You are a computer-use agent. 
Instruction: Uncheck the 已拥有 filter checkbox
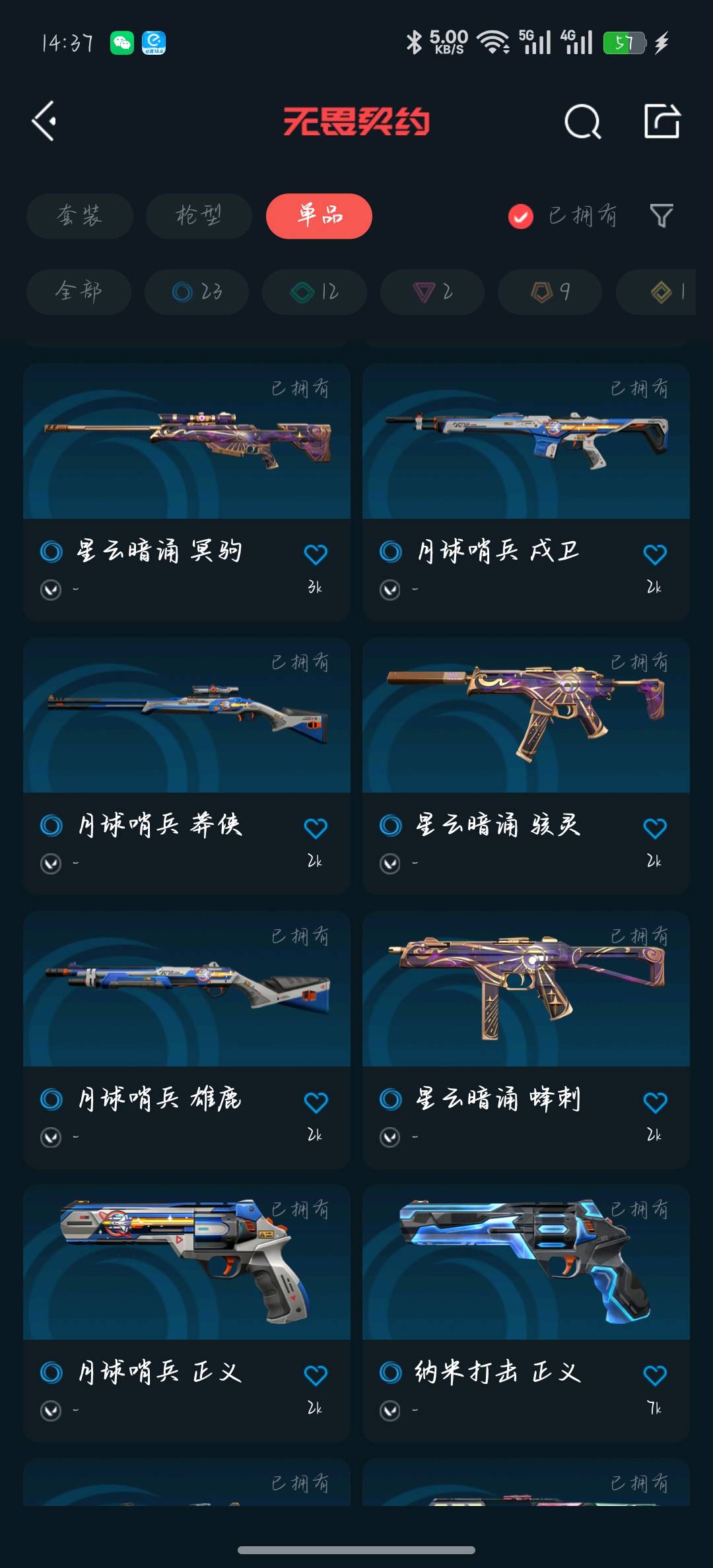[521, 216]
